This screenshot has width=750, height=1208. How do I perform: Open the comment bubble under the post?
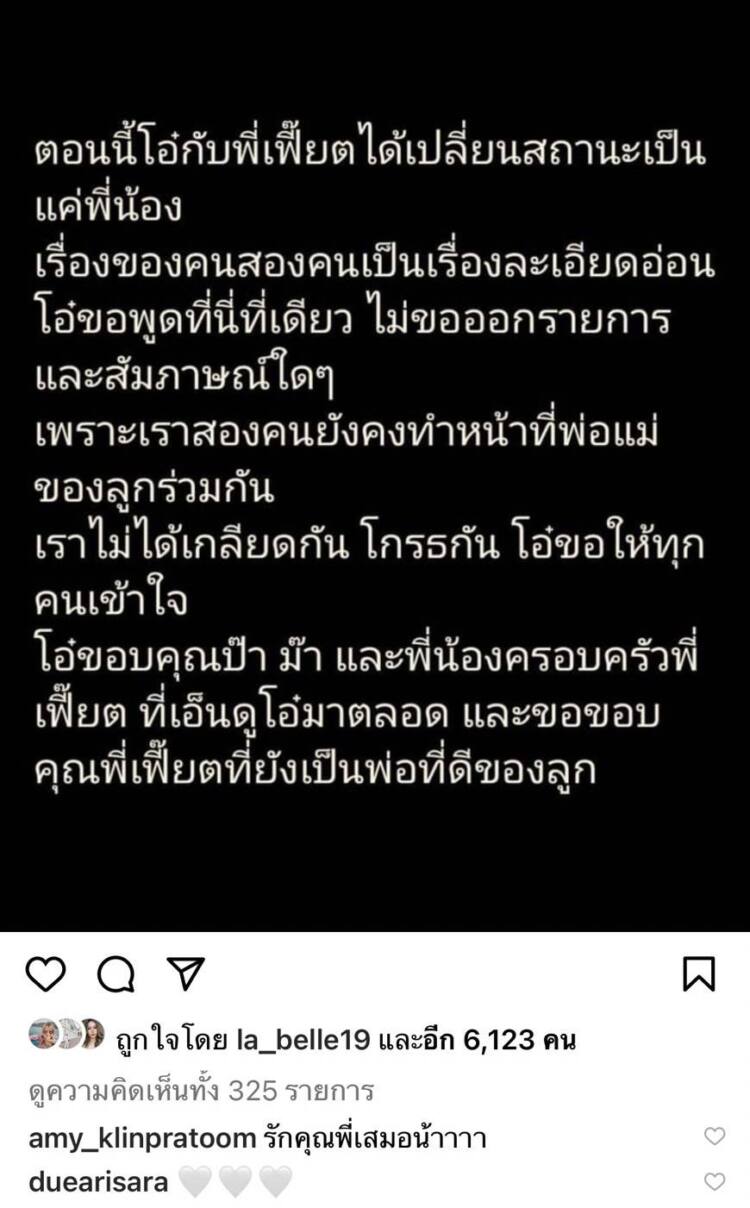point(116,973)
